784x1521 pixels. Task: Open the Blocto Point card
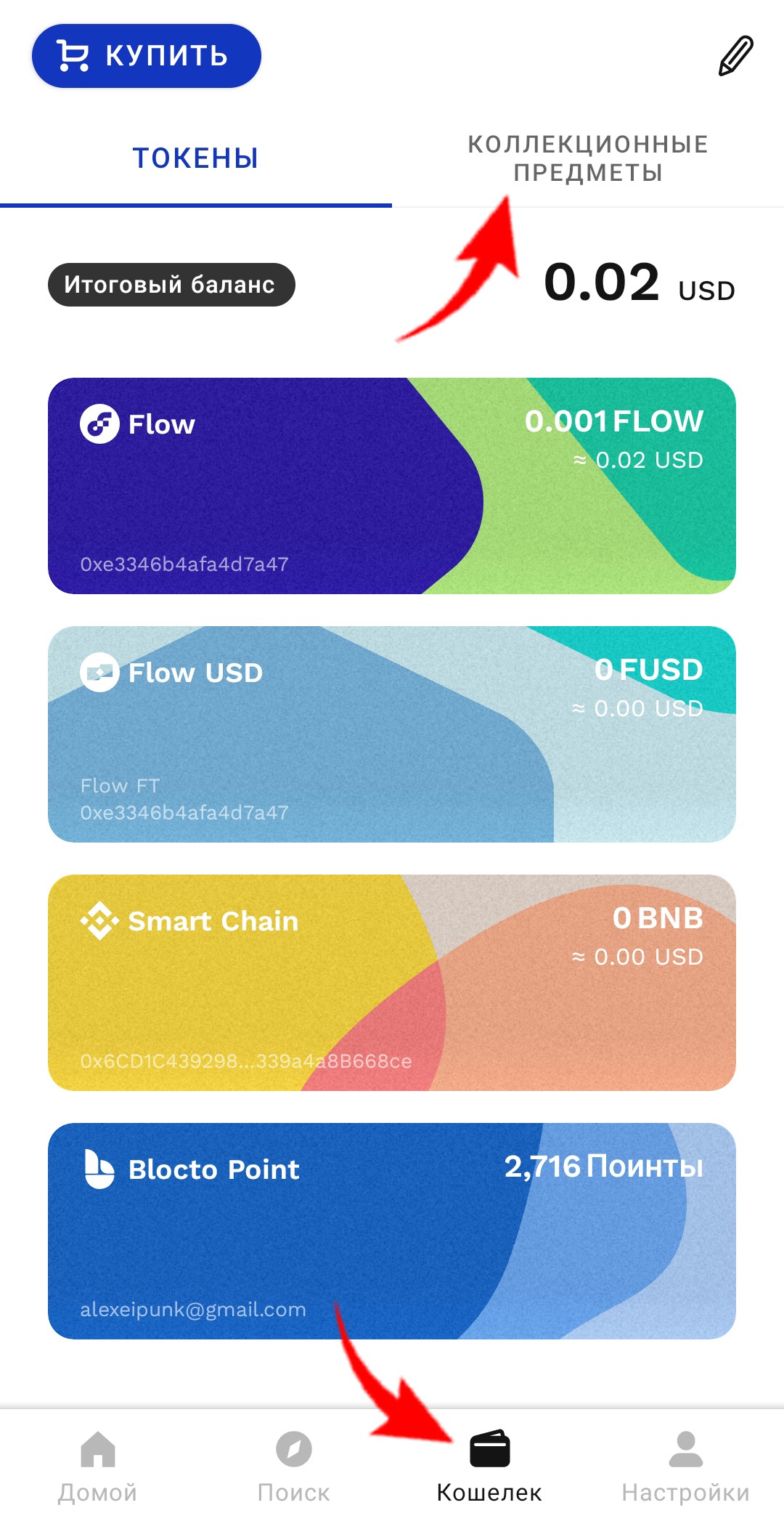tap(392, 1231)
